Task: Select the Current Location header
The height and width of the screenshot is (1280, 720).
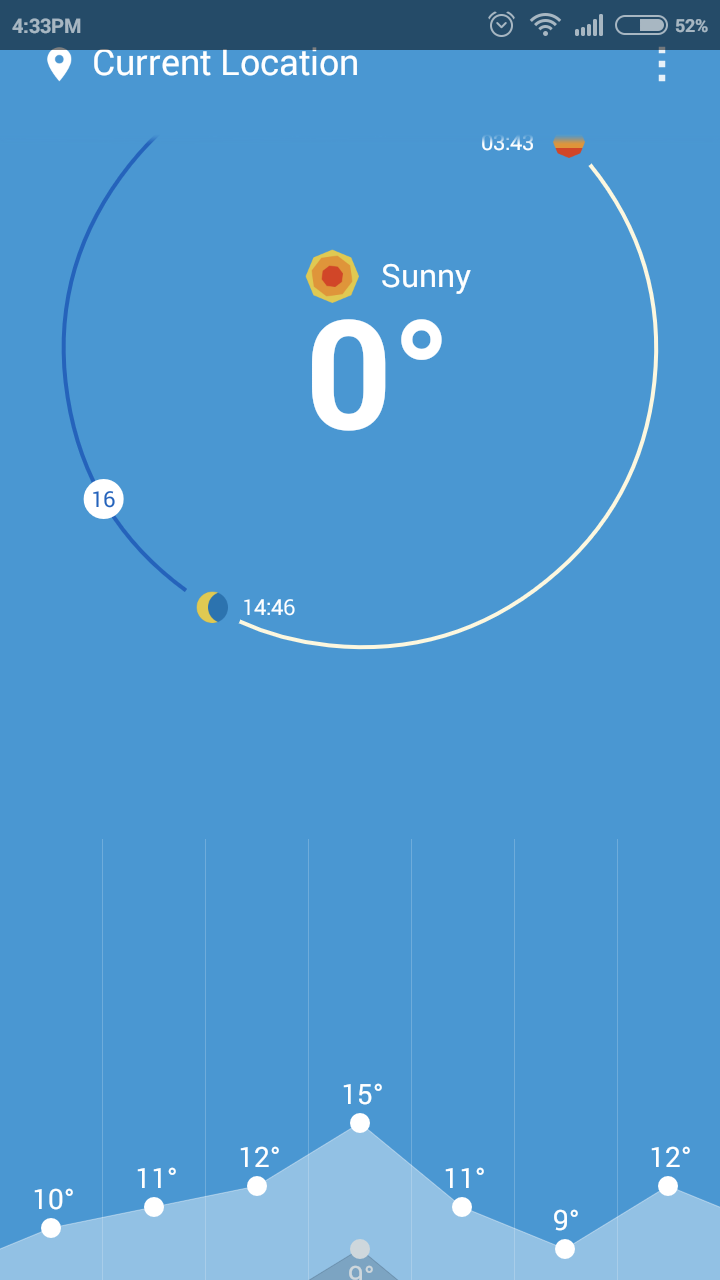Action: pos(225,63)
